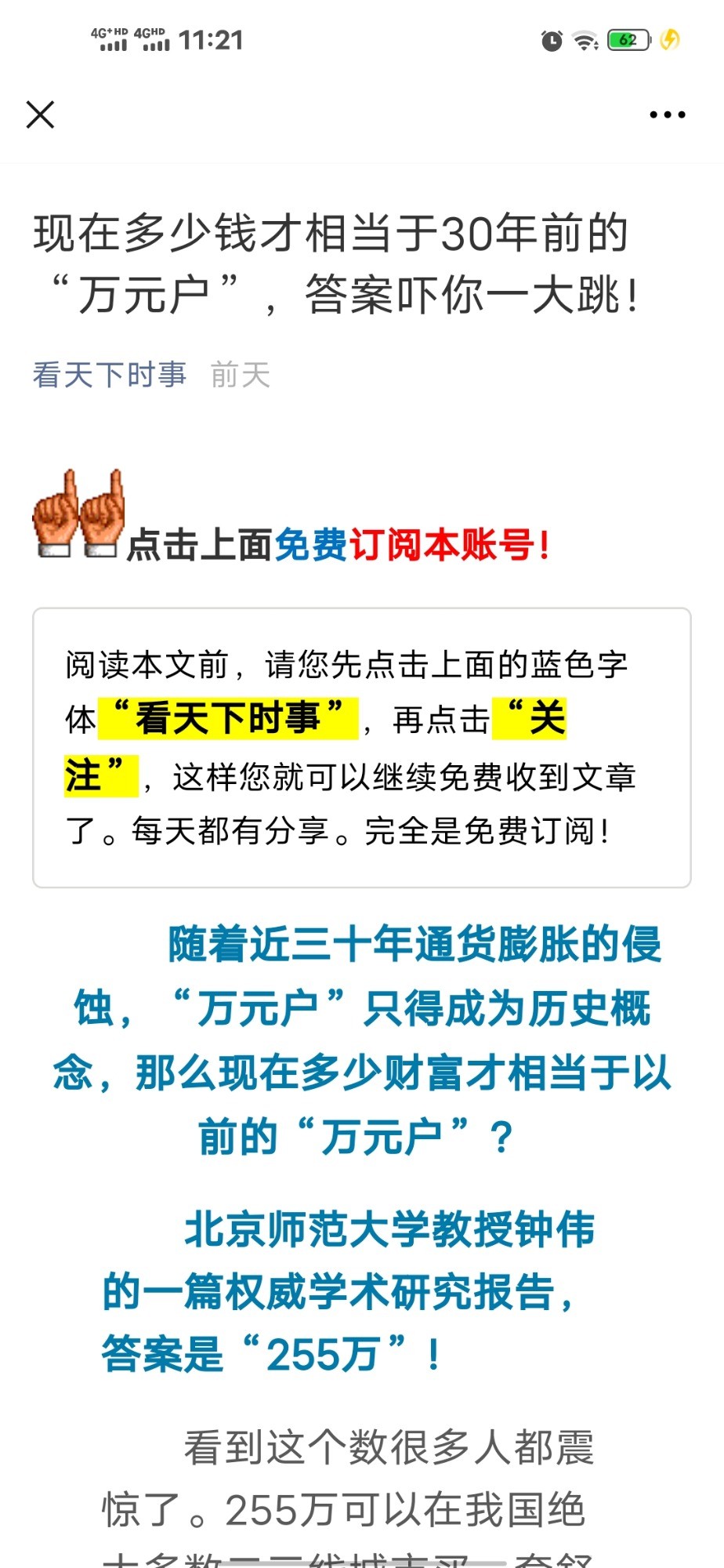Open the 看天下时事 account link
The height and width of the screenshot is (1568, 724).
point(110,375)
